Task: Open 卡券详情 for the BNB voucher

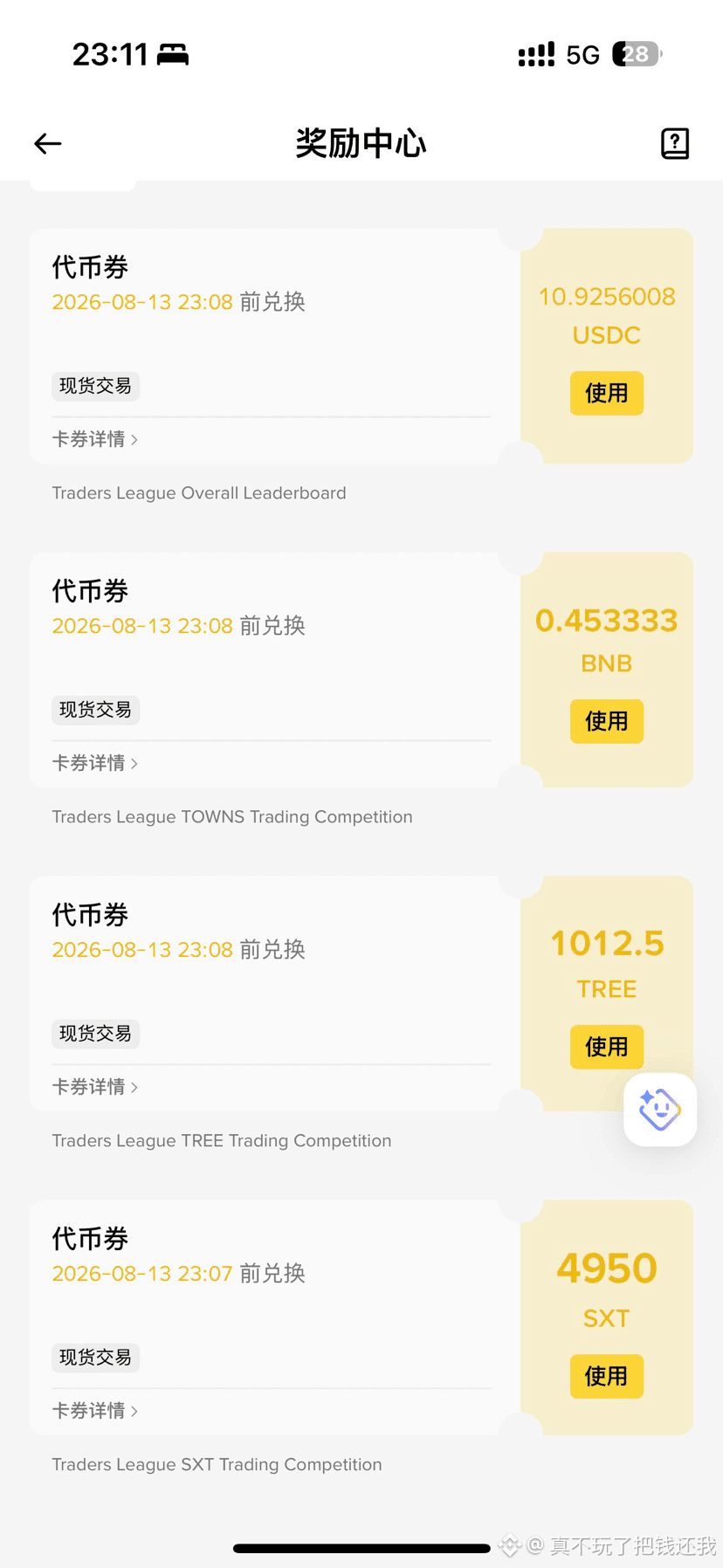Action: click(x=95, y=763)
